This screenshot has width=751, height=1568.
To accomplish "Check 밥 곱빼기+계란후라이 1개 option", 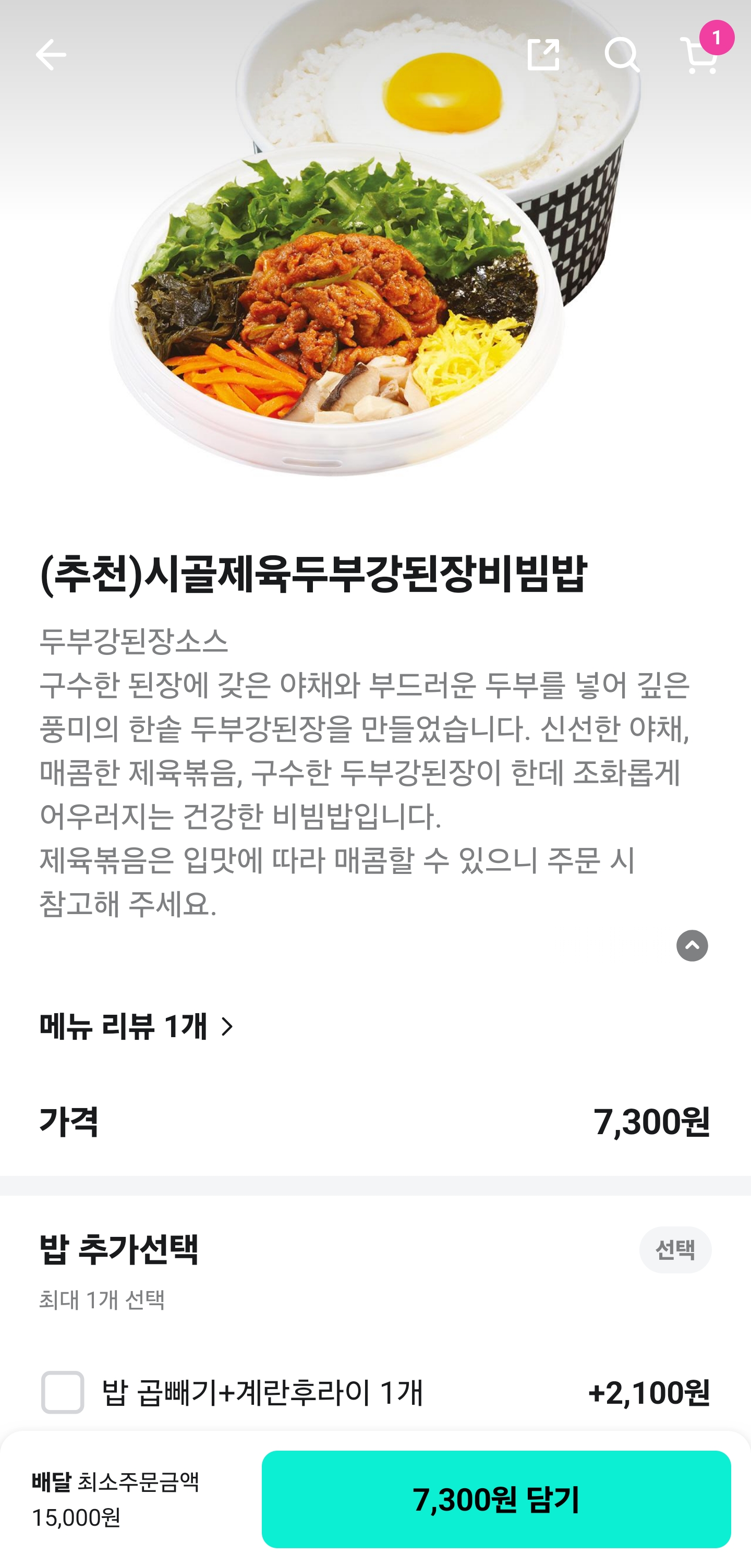I will (63, 1391).
